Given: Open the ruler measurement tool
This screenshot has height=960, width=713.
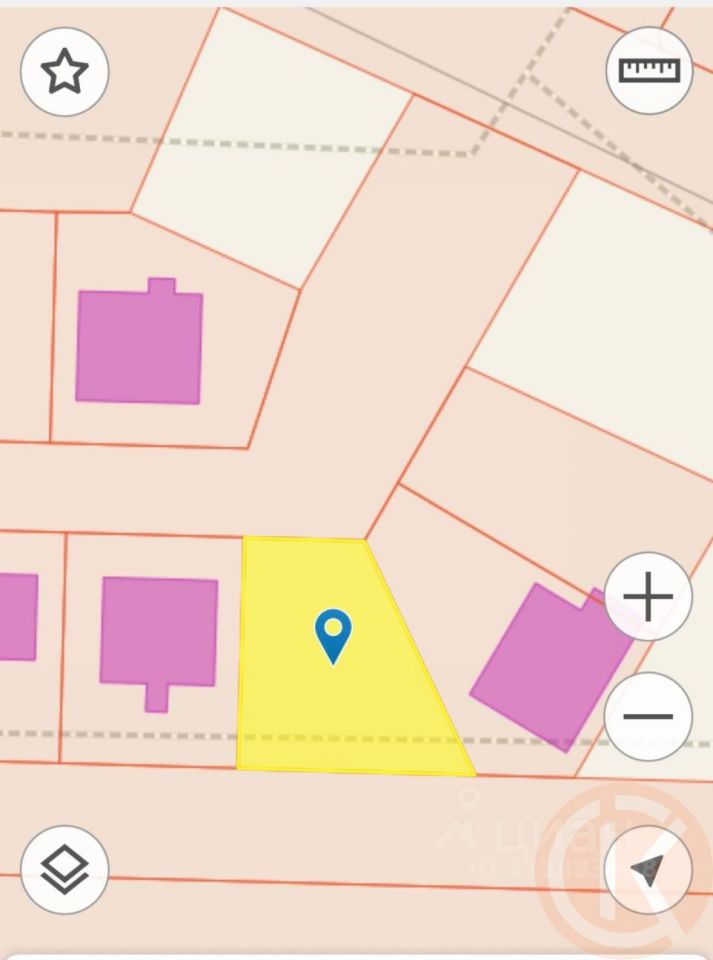Looking at the screenshot, I should coord(649,71).
